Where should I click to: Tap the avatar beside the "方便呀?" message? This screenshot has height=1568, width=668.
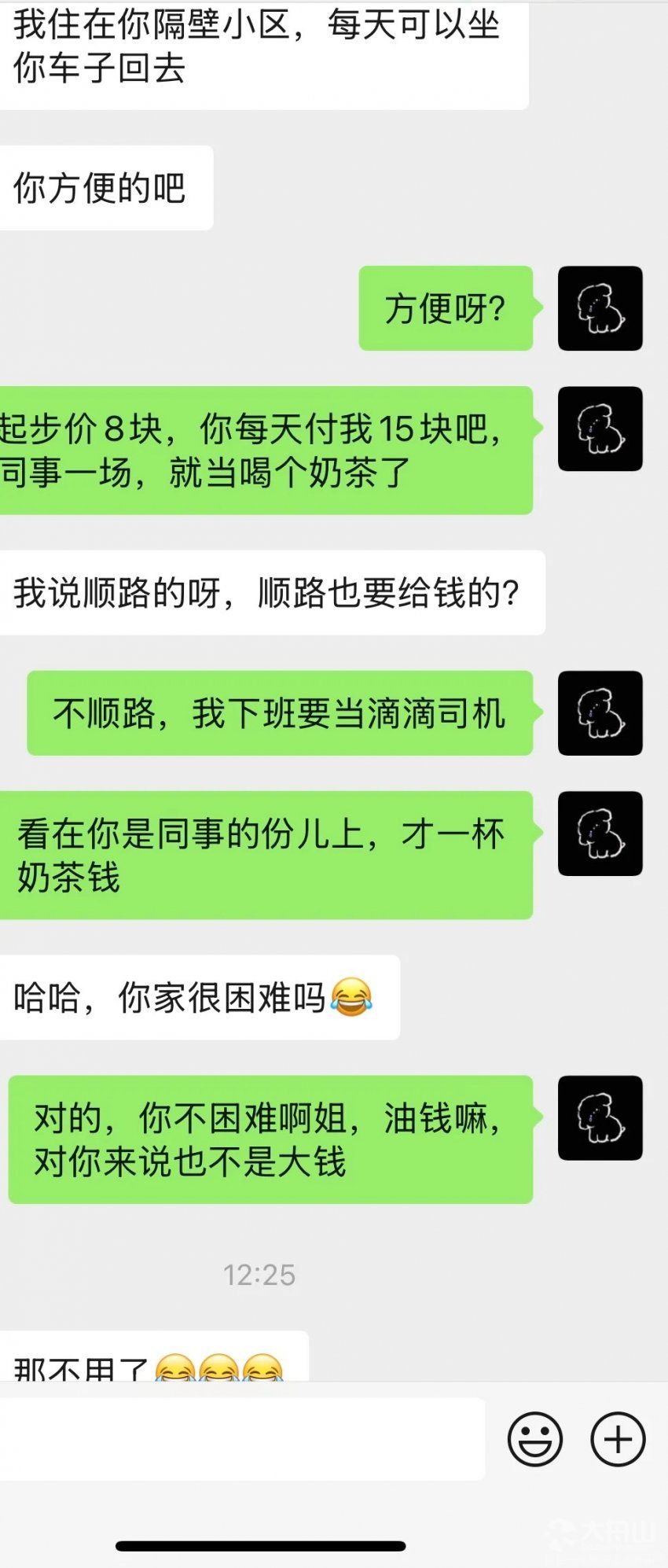pyautogui.click(x=600, y=308)
